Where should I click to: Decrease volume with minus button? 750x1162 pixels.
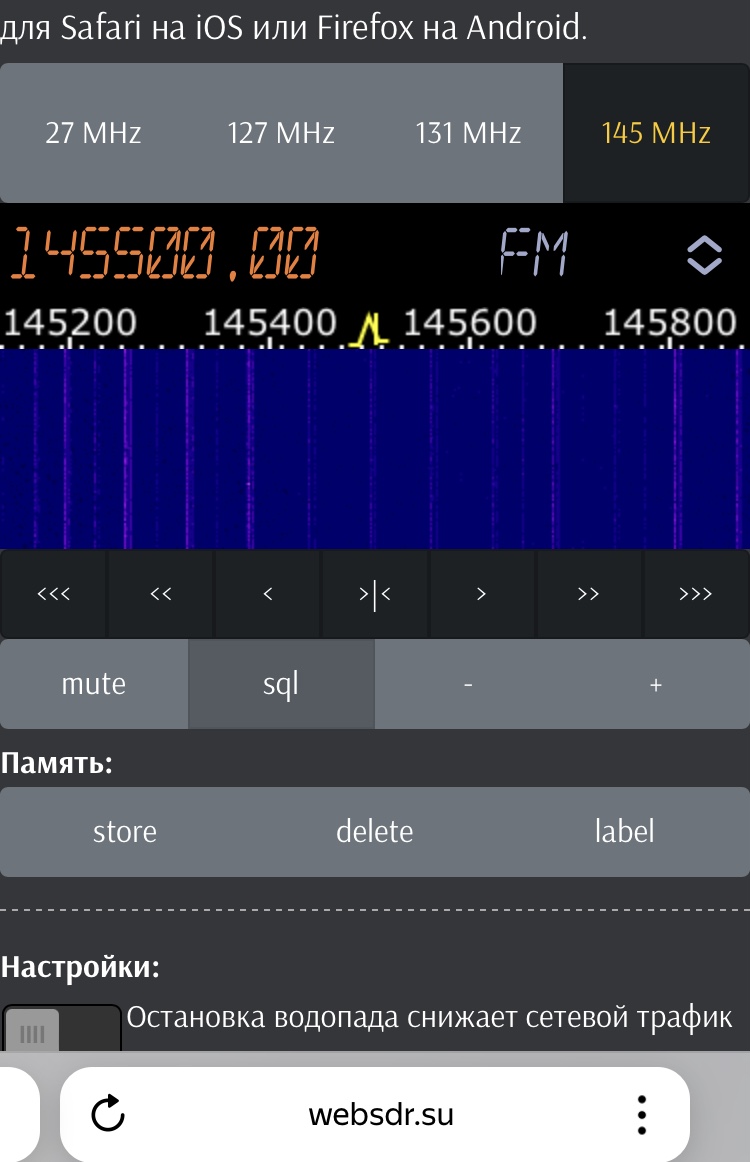point(468,684)
